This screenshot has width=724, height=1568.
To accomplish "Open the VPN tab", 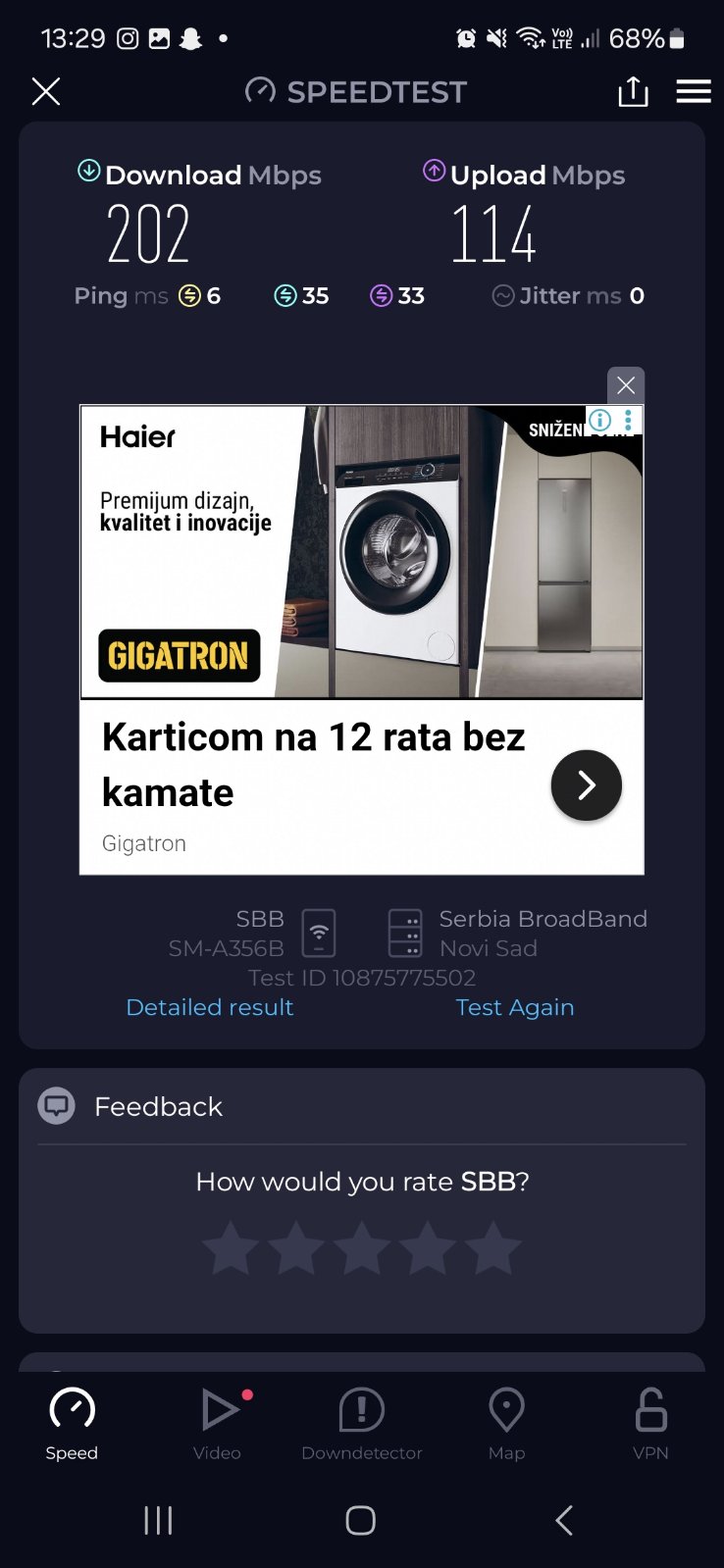I will tap(650, 1423).
